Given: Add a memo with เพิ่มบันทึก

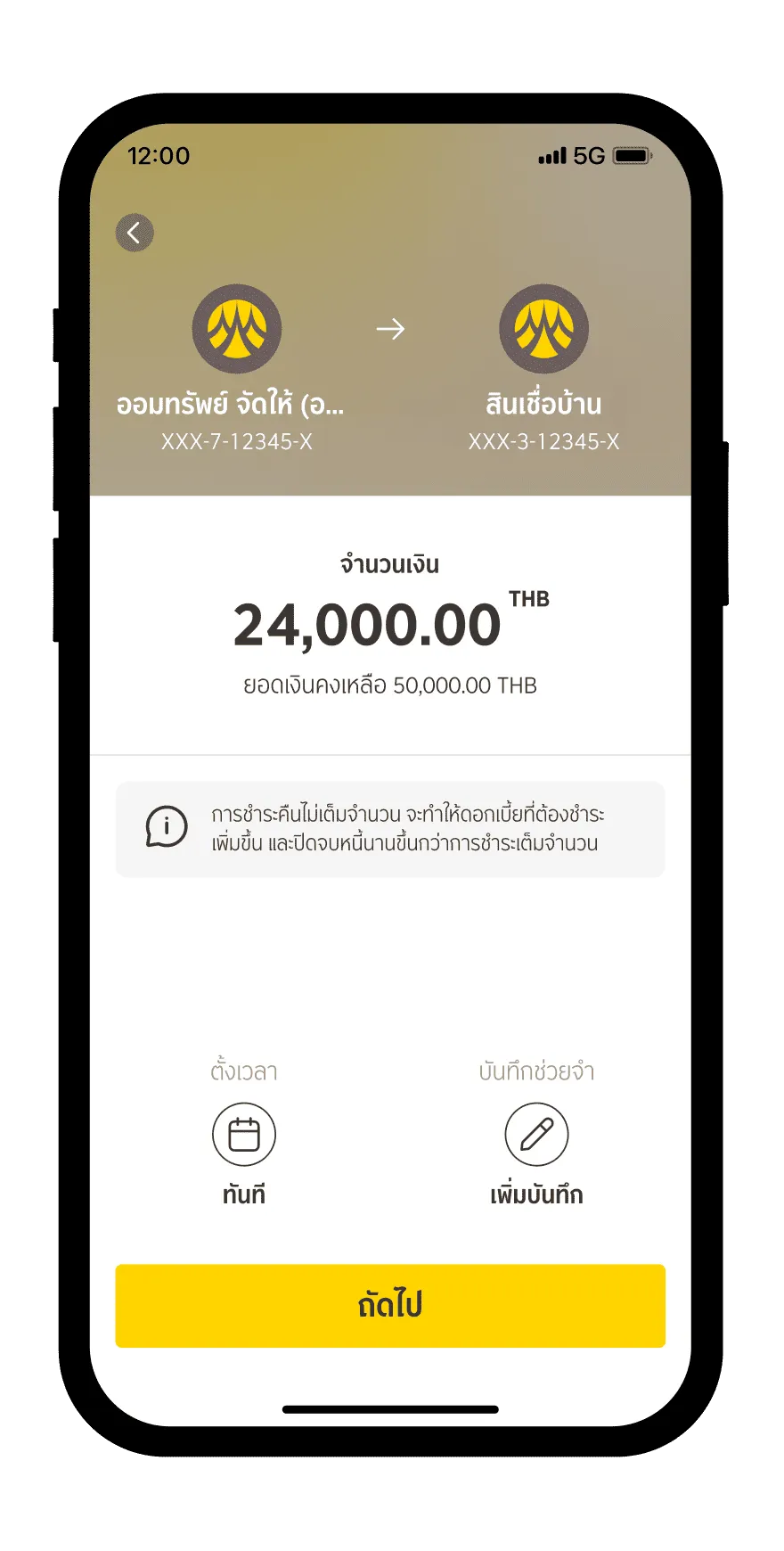Looking at the screenshot, I should [536, 1135].
